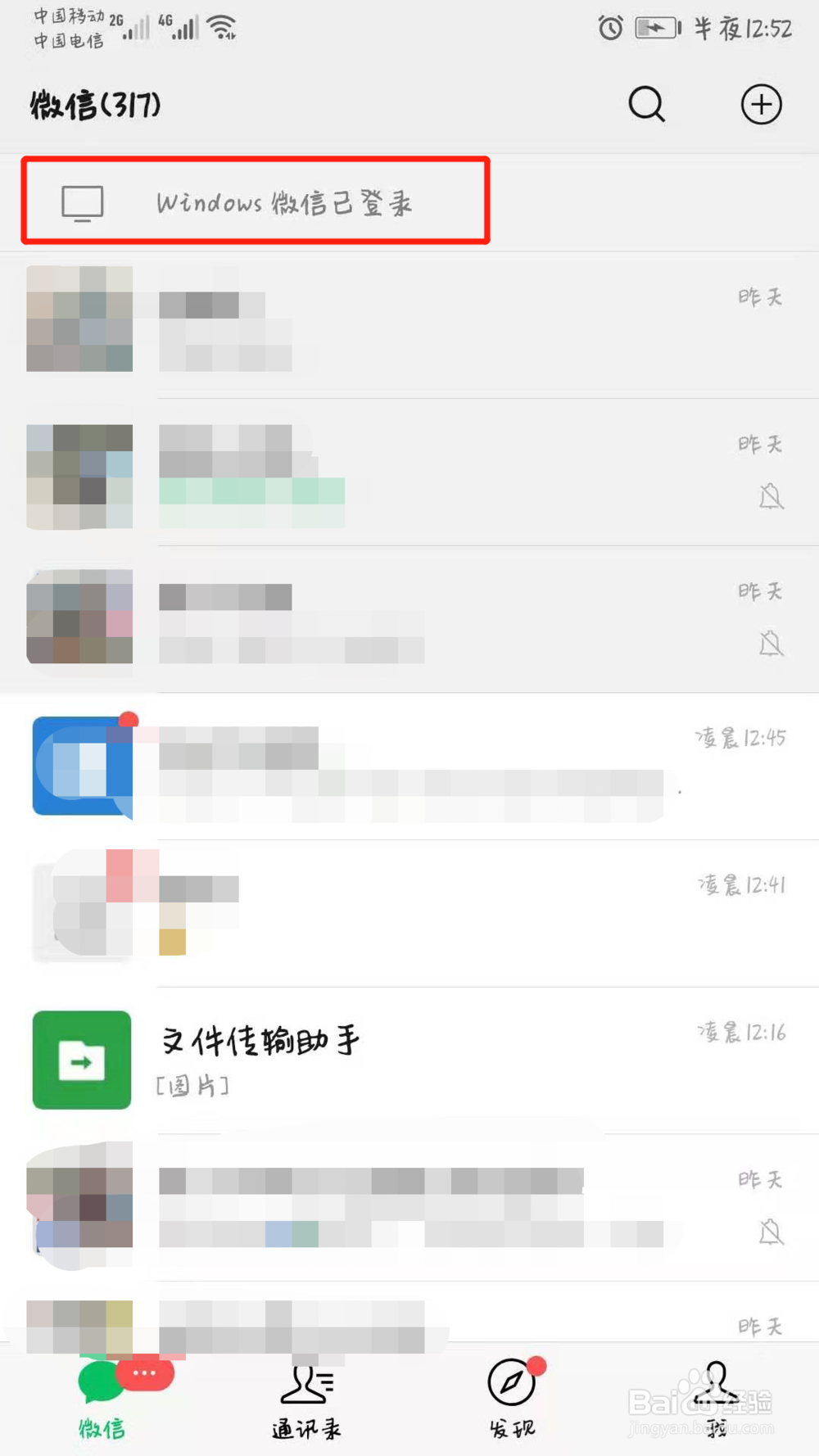
Task: Tap the alarm clock icon in the status bar
Action: point(609,27)
